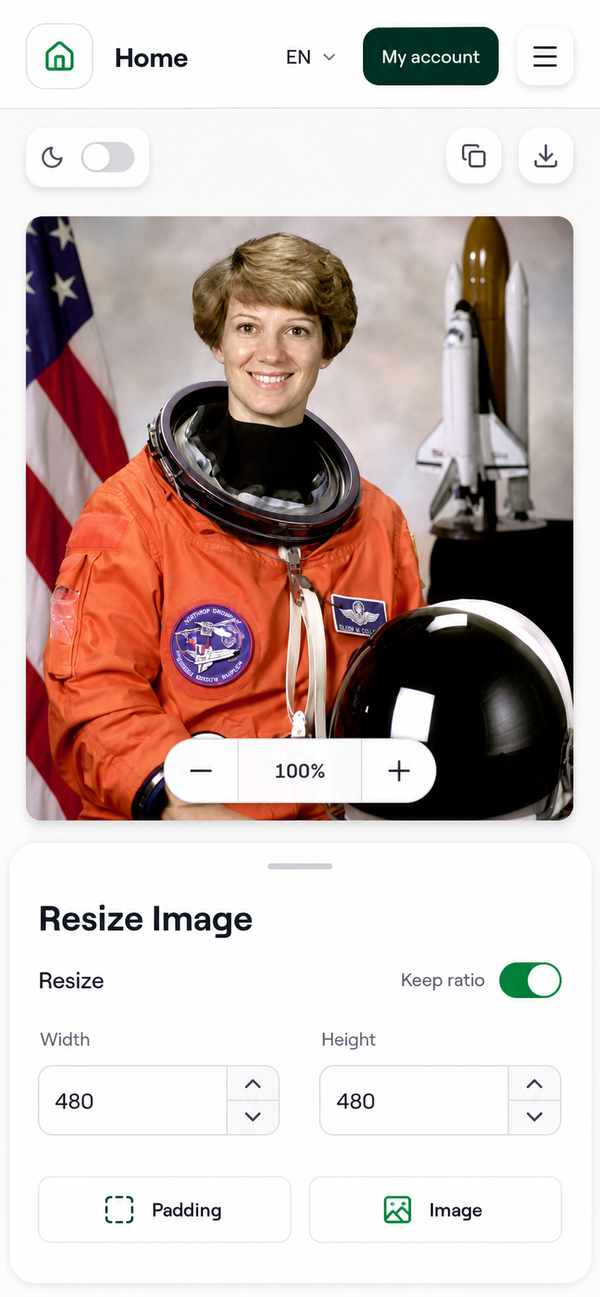
Task: Decrease the Width value with the down arrow
Action: [x=253, y=1117]
